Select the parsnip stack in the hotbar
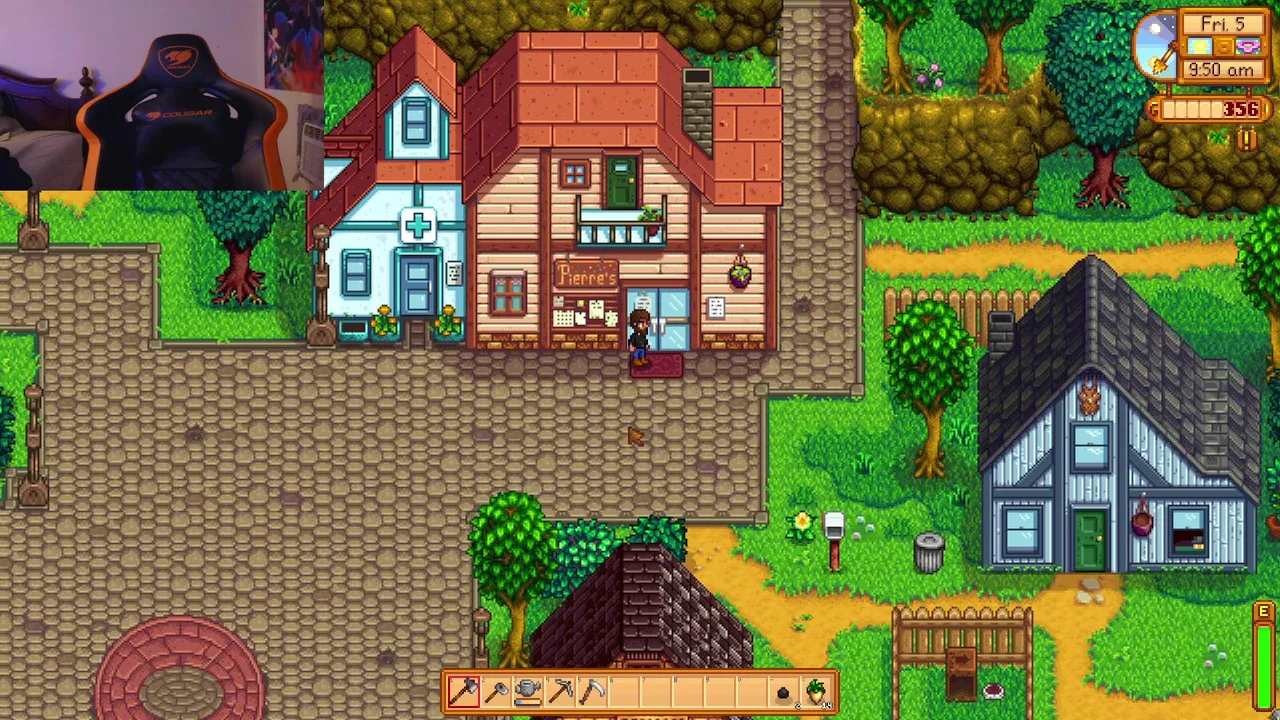This screenshot has width=1280, height=720. (x=816, y=691)
